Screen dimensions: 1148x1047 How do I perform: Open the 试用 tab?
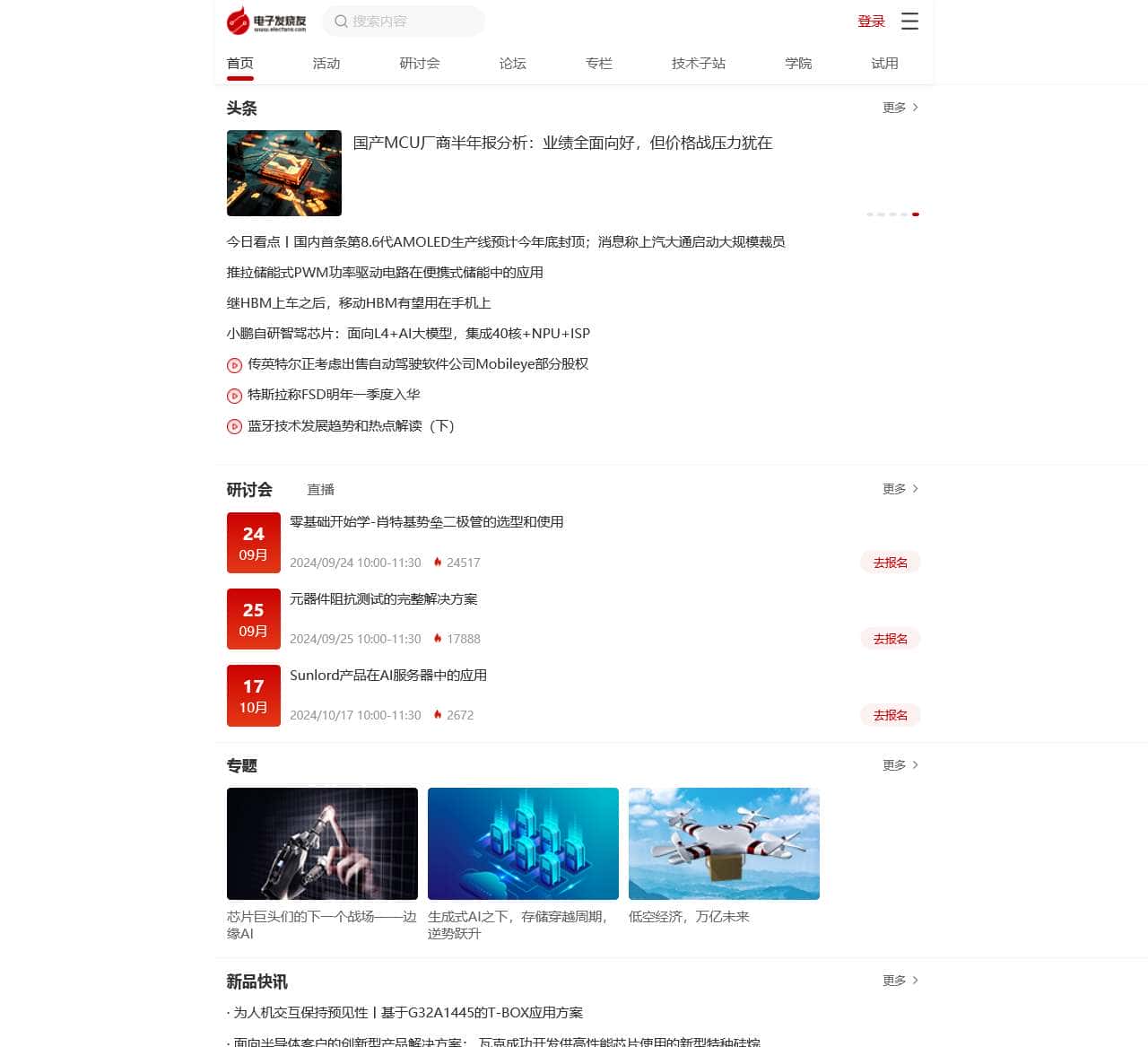pyautogui.click(x=884, y=64)
